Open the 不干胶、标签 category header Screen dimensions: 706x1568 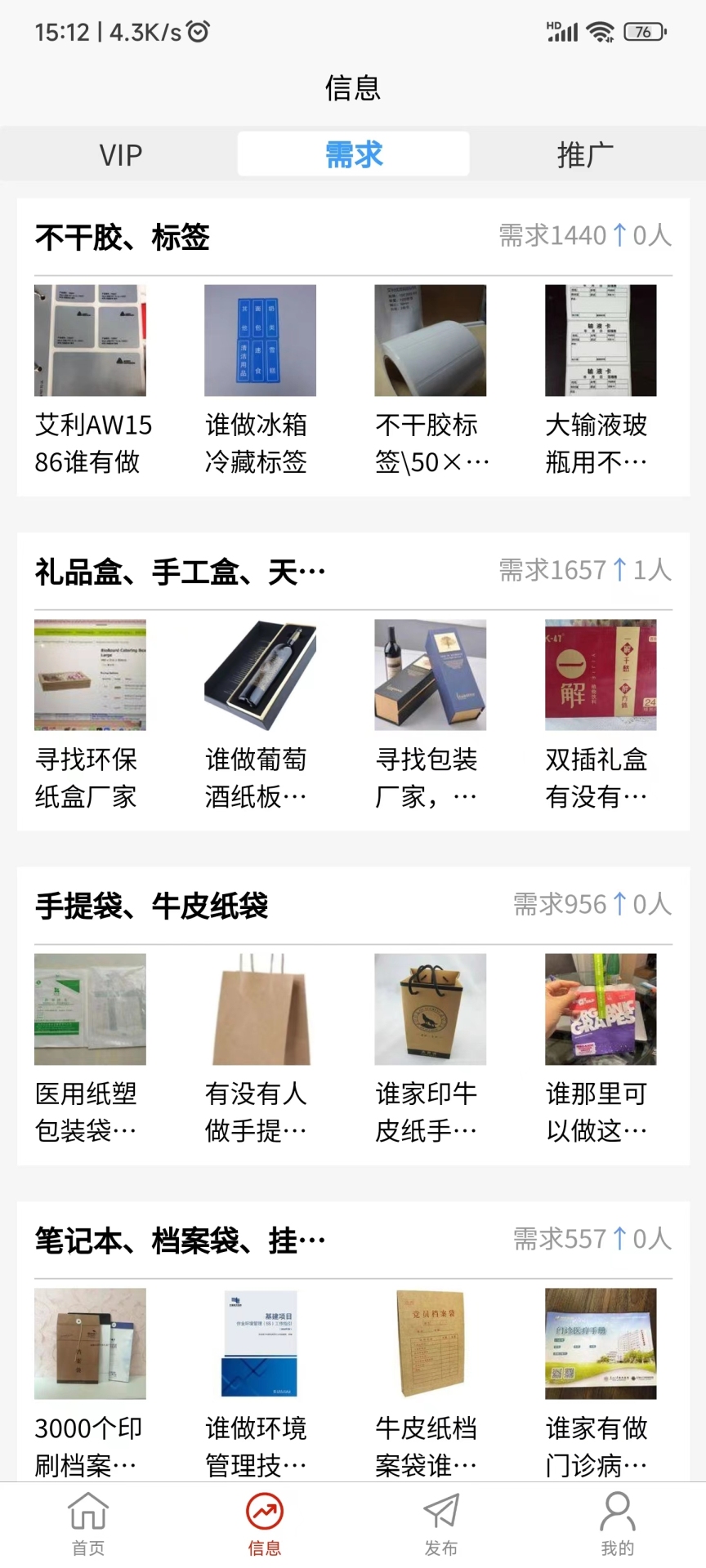click(123, 238)
